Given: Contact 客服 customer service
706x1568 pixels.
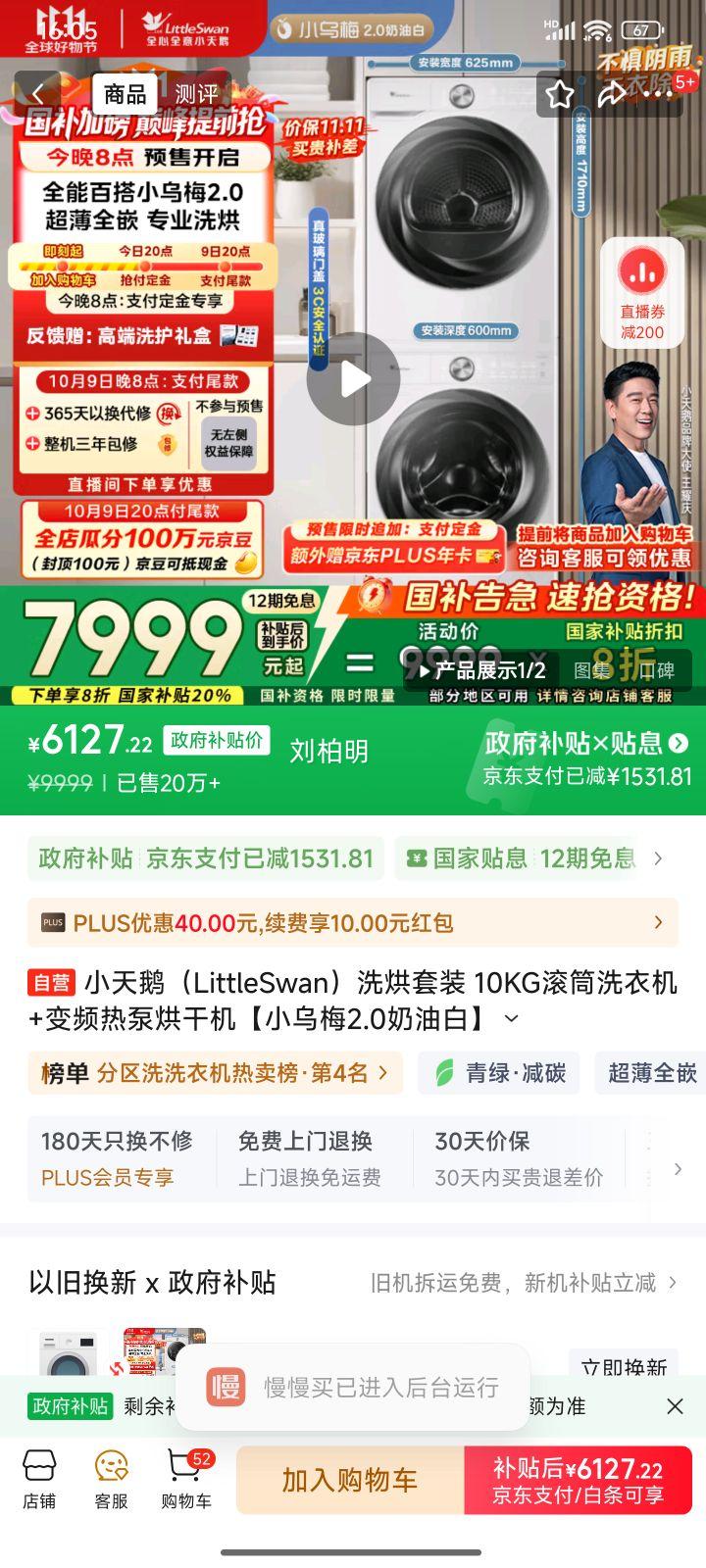Looking at the screenshot, I should (x=111, y=1480).
